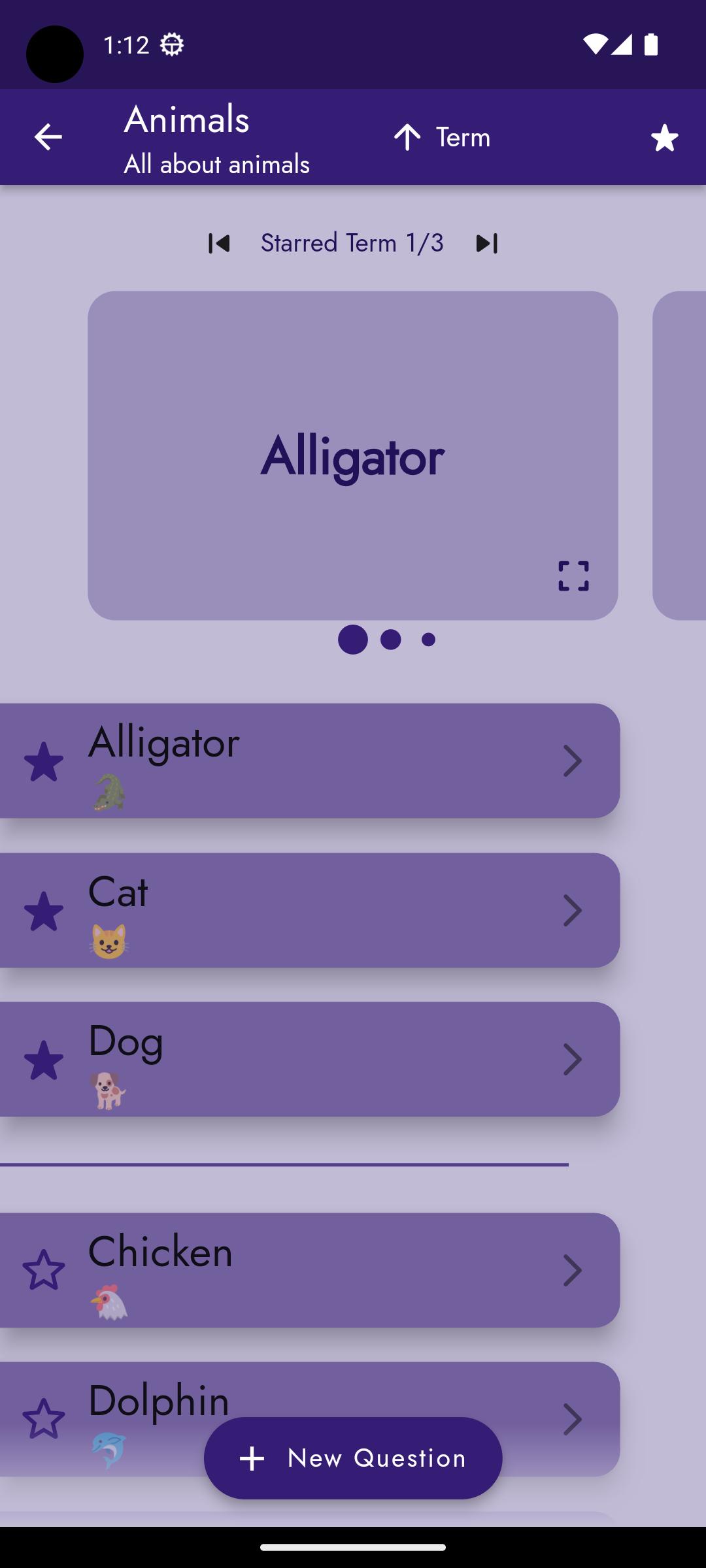Star the Chicken term
The height and width of the screenshot is (1568, 706).
pyautogui.click(x=44, y=1270)
